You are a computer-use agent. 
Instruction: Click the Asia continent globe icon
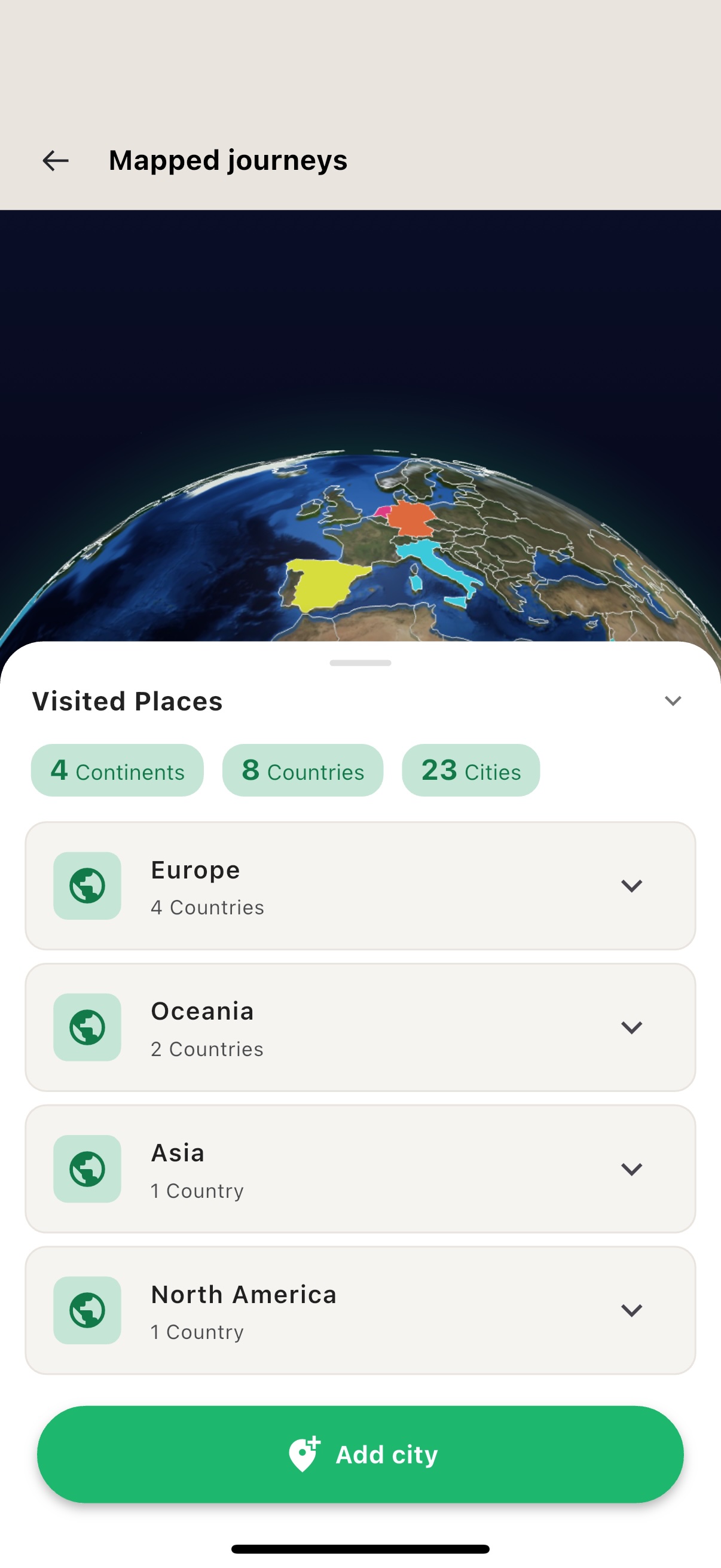(87, 1169)
